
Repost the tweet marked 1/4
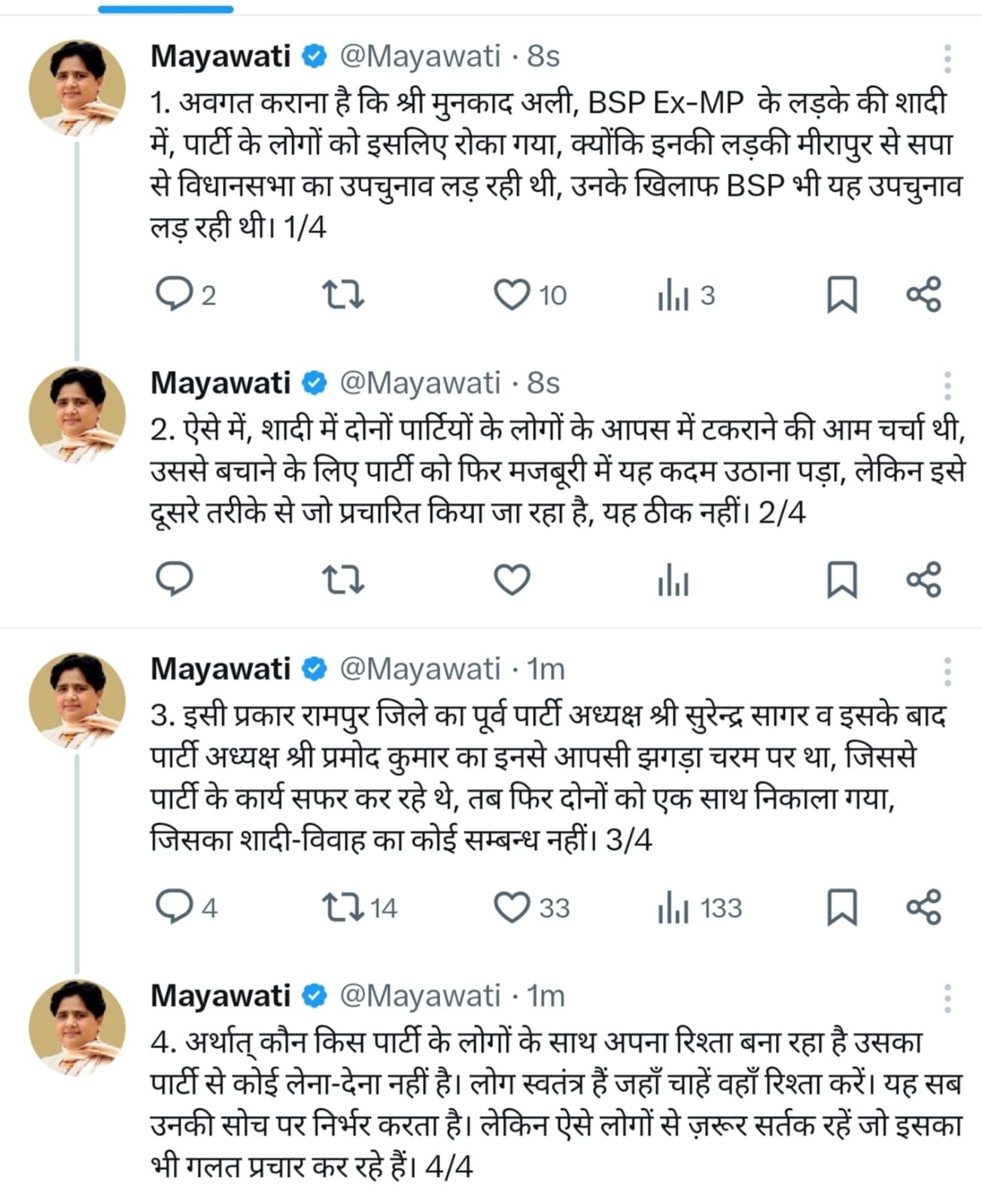(x=343, y=294)
